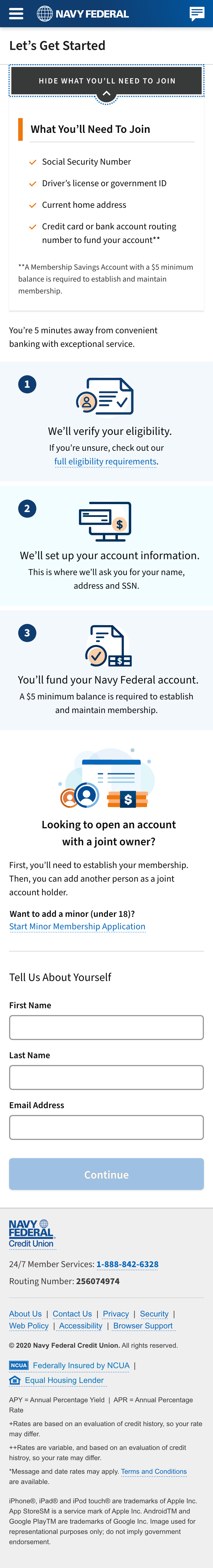Read the Web Policy
The height and width of the screenshot is (1568, 213).
click(x=29, y=1326)
